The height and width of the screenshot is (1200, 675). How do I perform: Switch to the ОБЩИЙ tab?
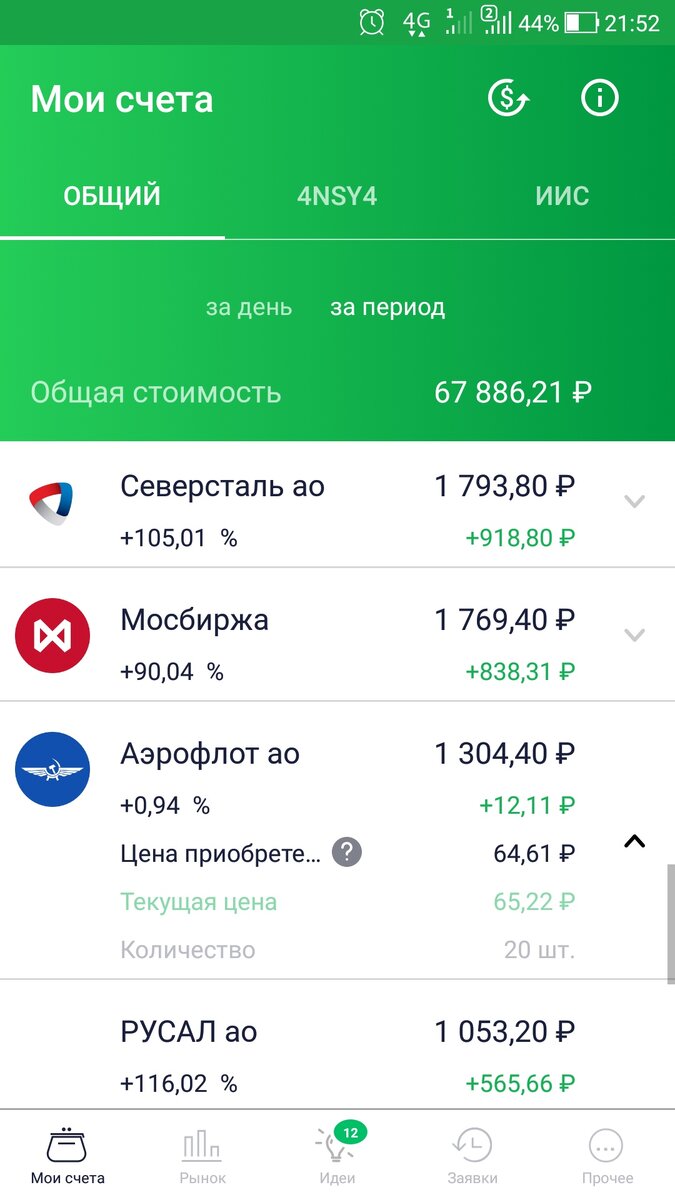point(112,196)
